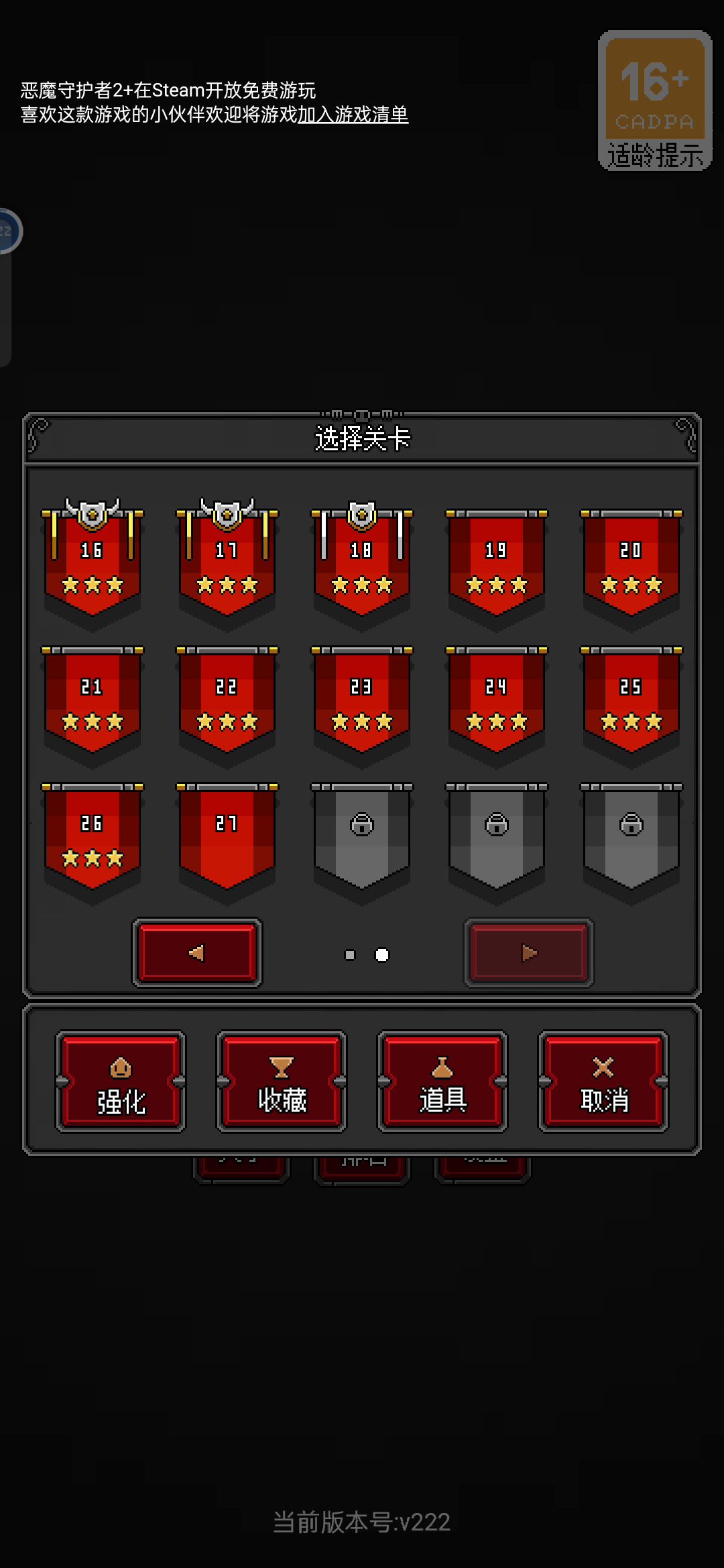Go to previous level page arrow
Viewport: 724px width, 1568px height.
click(x=197, y=953)
